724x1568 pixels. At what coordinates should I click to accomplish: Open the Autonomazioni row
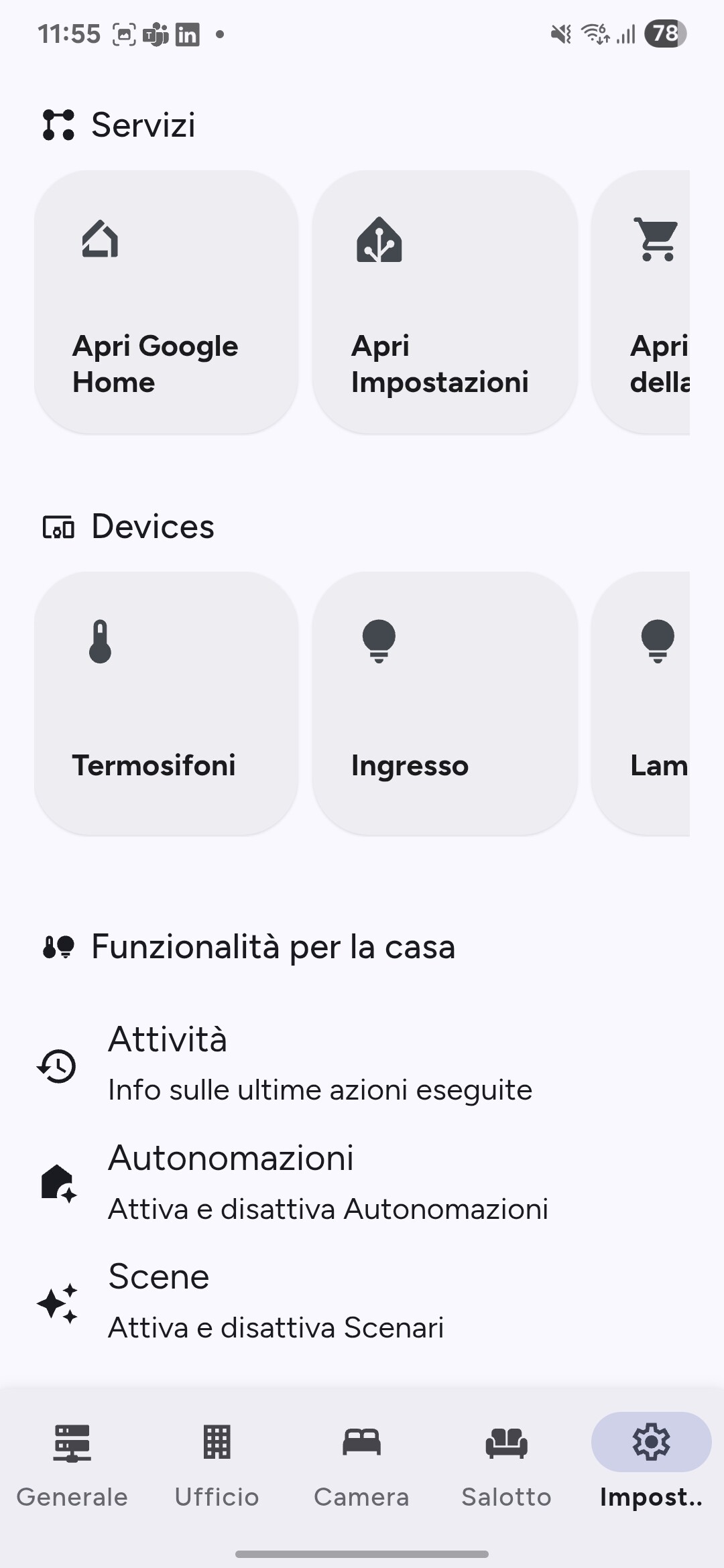pos(362,1183)
